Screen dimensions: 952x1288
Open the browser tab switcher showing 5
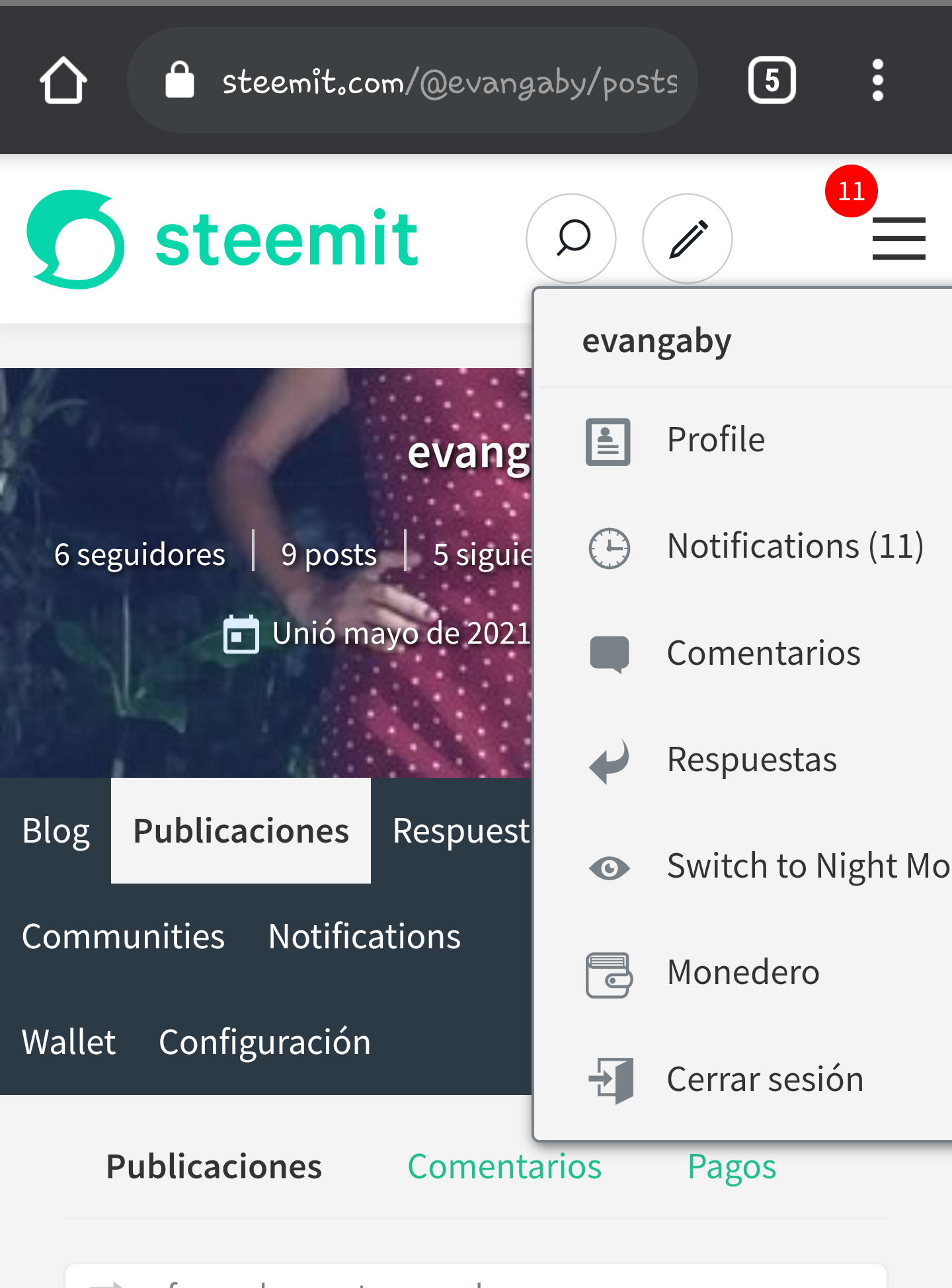click(x=772, y=81)
